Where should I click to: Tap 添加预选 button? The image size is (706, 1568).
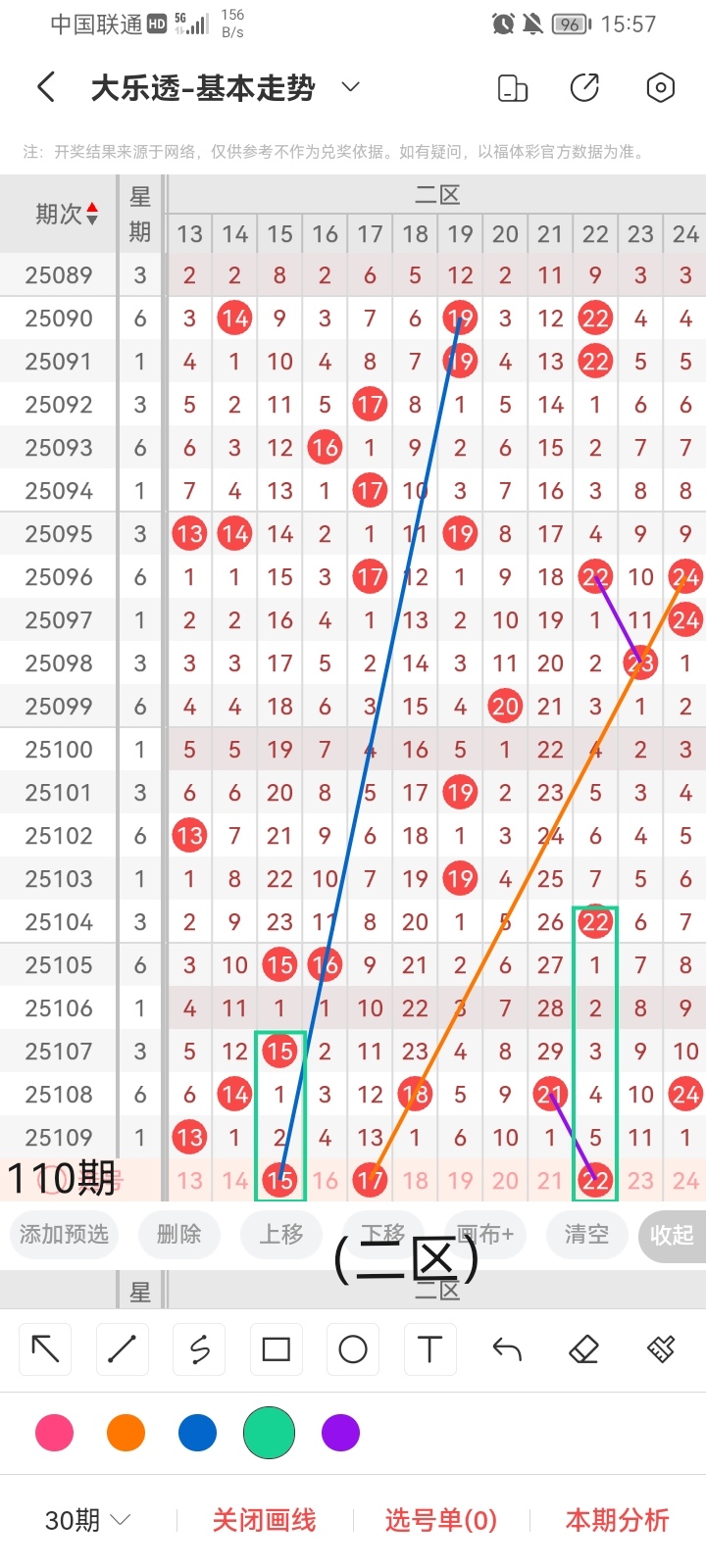64,1234
